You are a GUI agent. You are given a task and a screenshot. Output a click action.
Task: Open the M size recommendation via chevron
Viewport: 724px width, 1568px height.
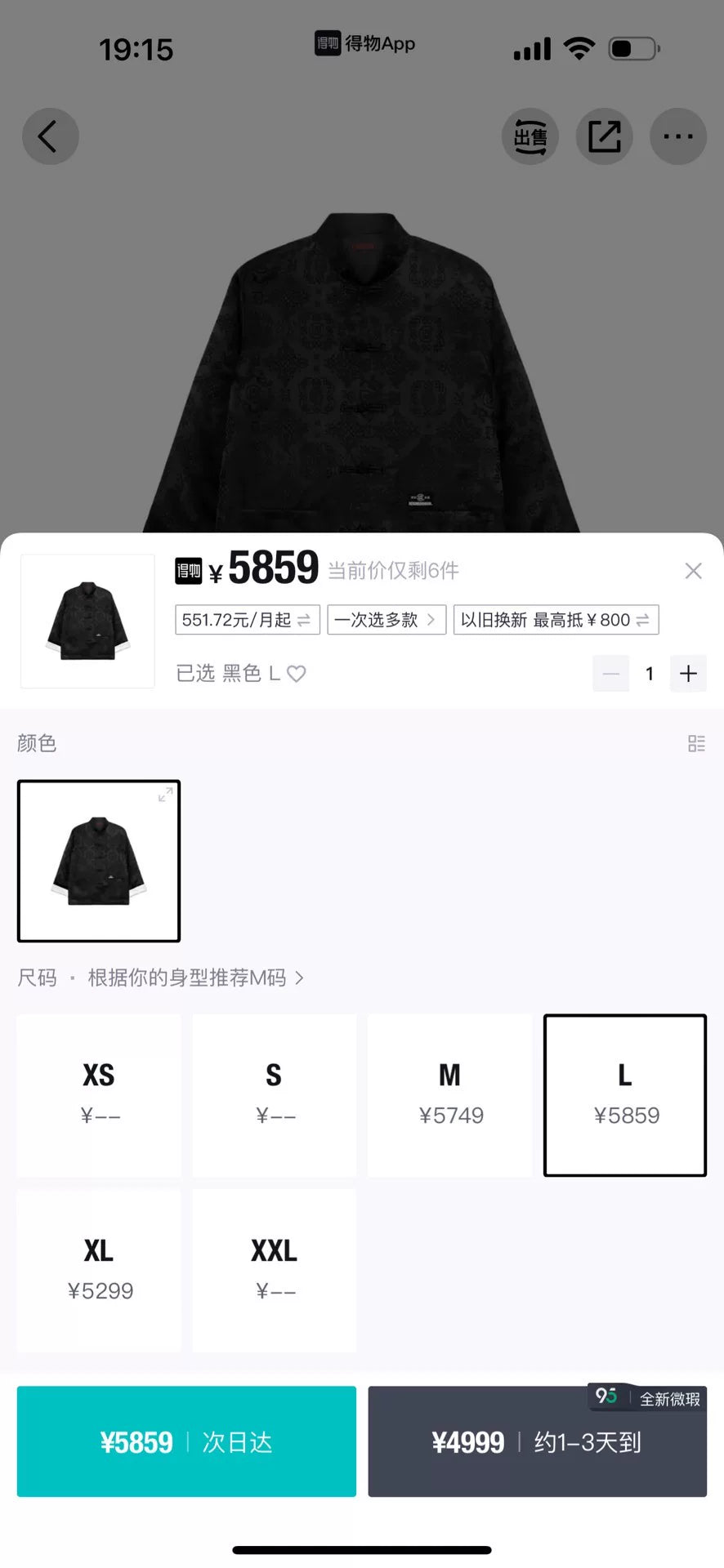point(299,978)
